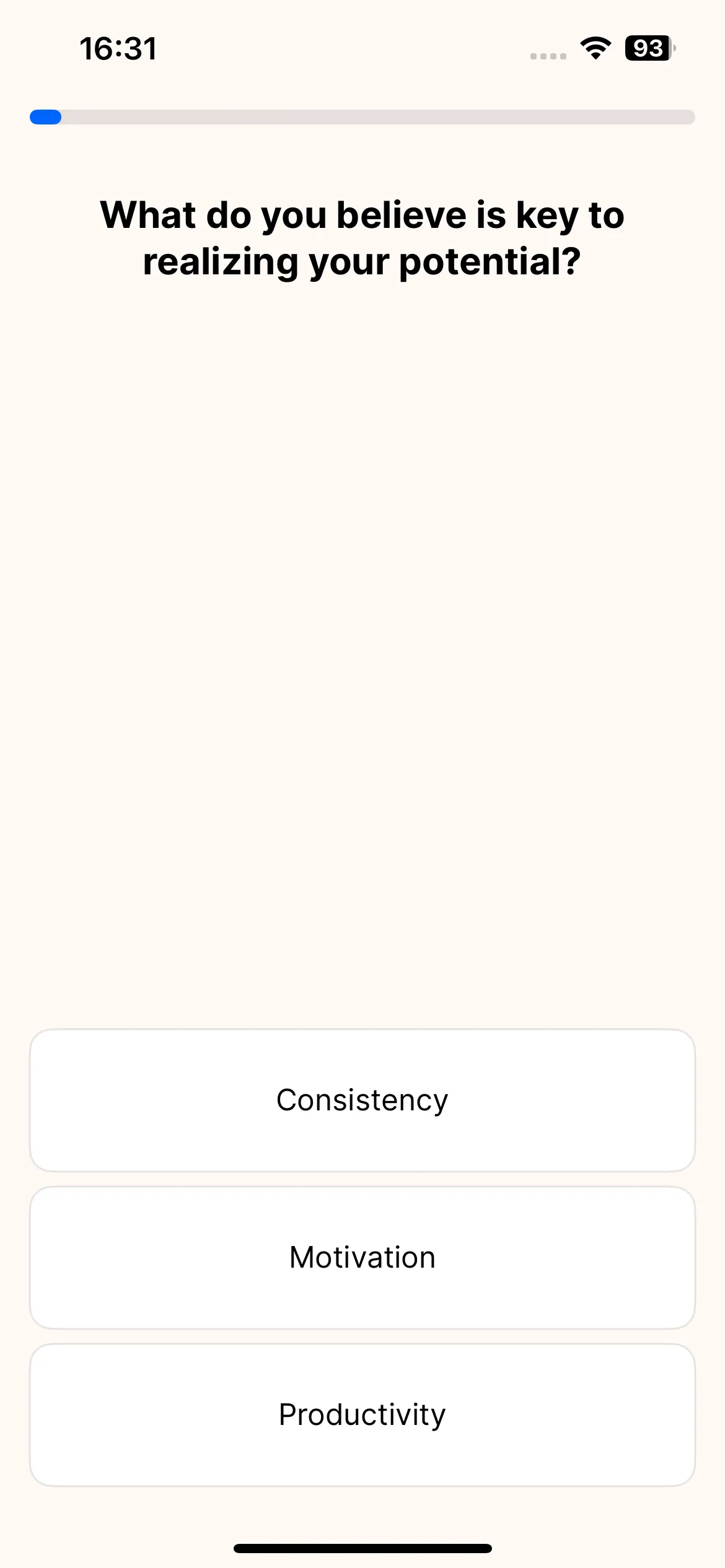The width and height of the screenshot is (725, 1568).
Task: Select the Consistency answer
Action: point(362,1100)
